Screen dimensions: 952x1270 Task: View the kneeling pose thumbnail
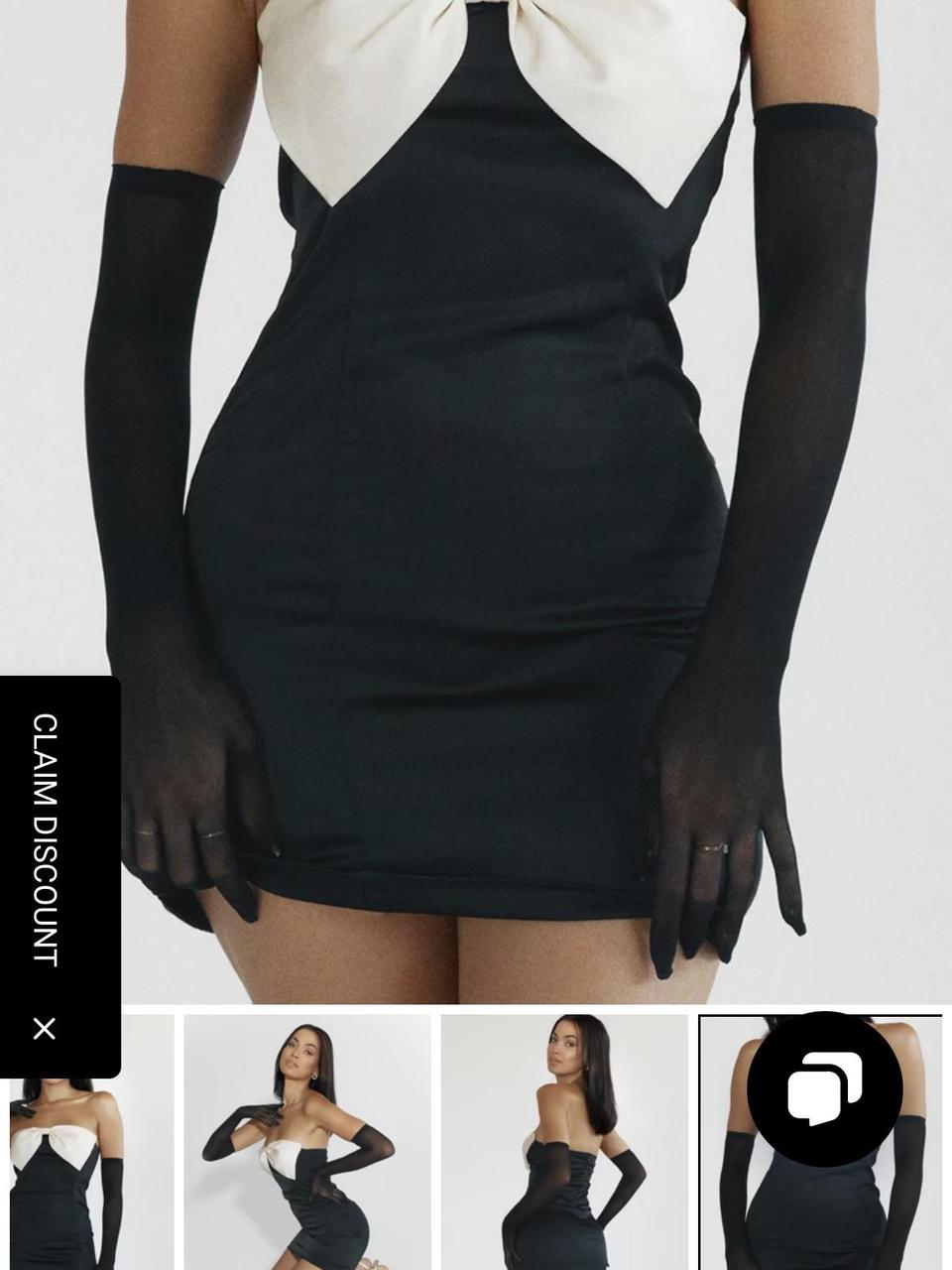coord(307,1141)
